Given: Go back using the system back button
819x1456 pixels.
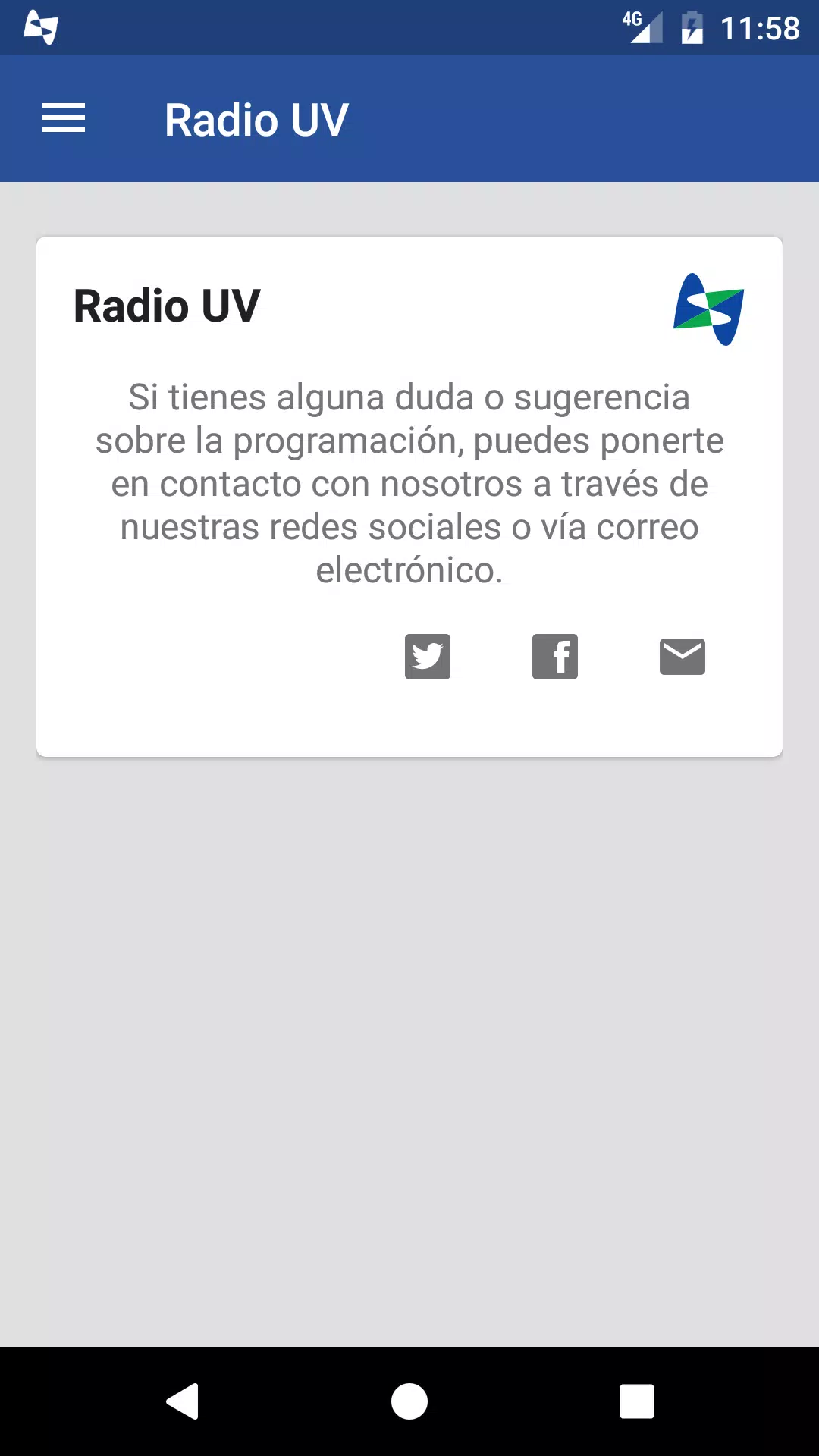Looking at the screenshot, I should click(183, 1401).
